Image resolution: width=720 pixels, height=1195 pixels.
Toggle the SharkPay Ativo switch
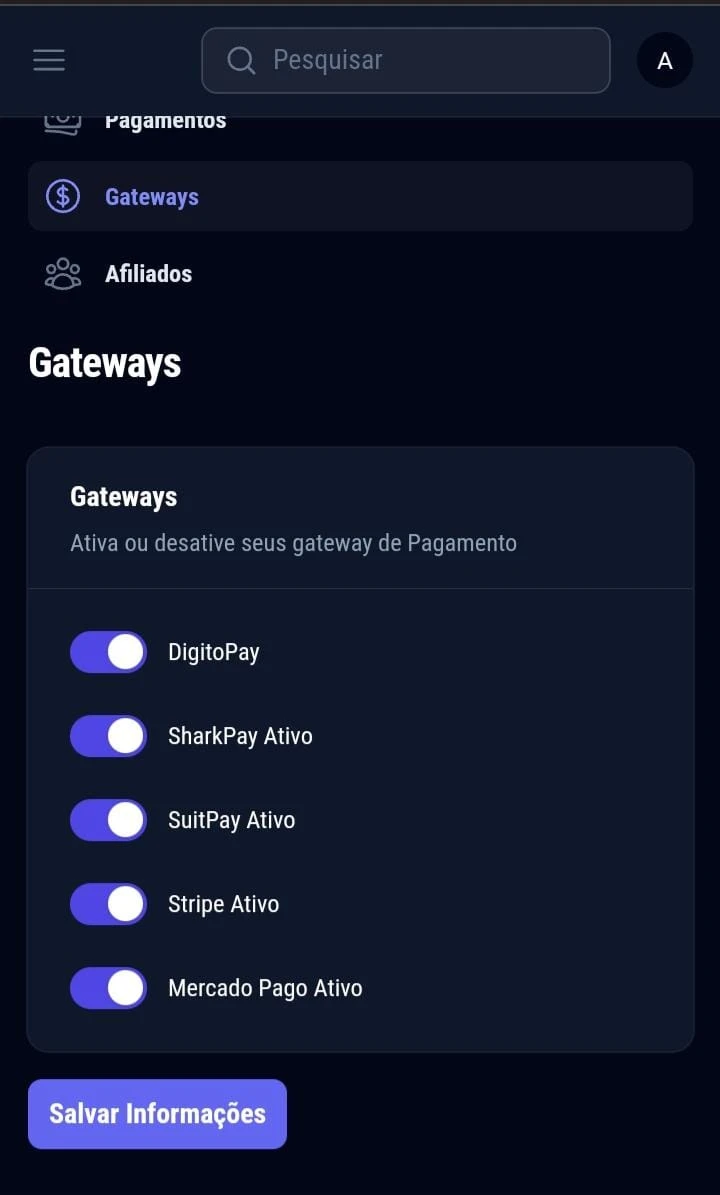coord(108,736)
